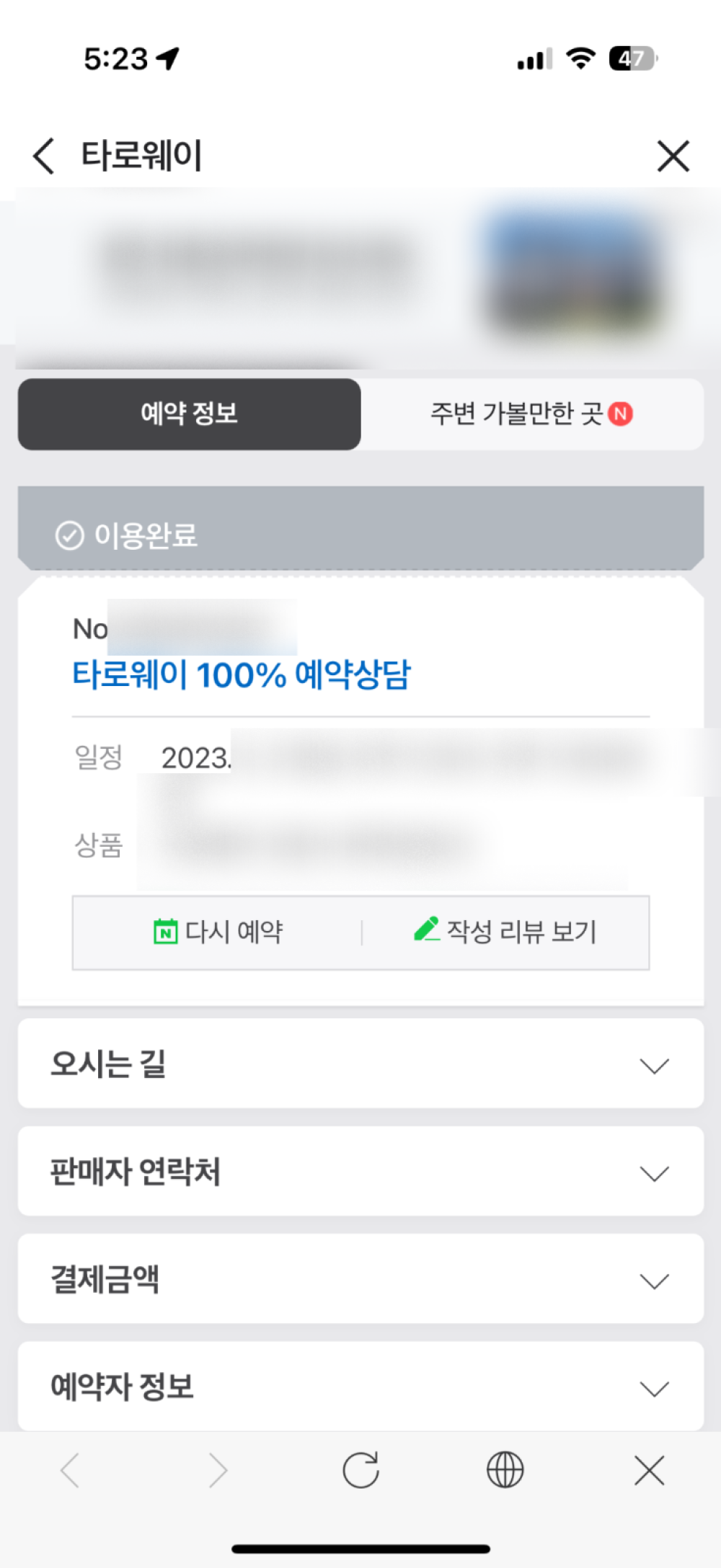Switch to the 주변 가볼만한 곳 tab
The width and height of the screenshot is (721, 1568).
tap(531, 414)
